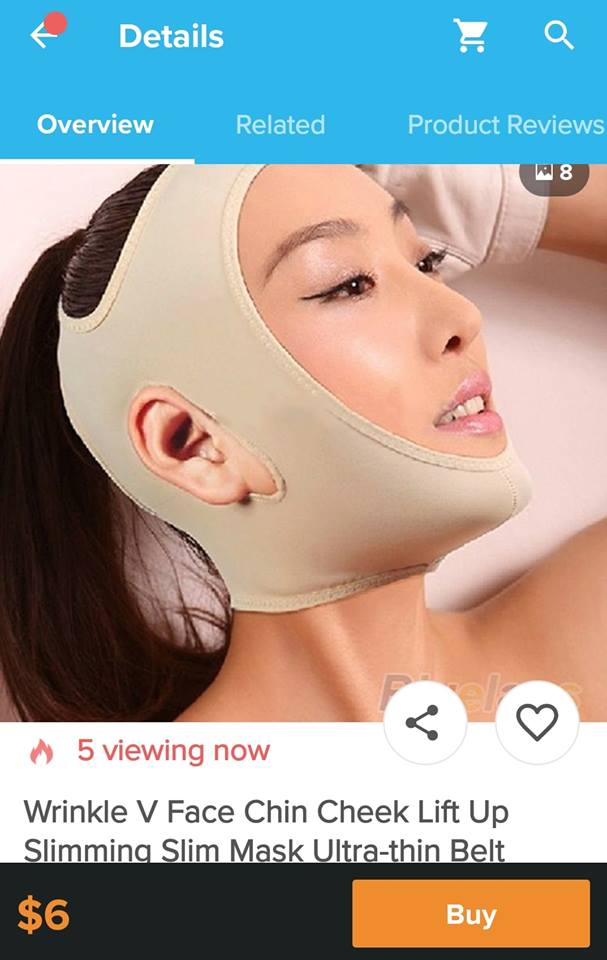Viewport: 607px width, 960px height.
Task: Go back from the Details page
Action: [44, 36]
